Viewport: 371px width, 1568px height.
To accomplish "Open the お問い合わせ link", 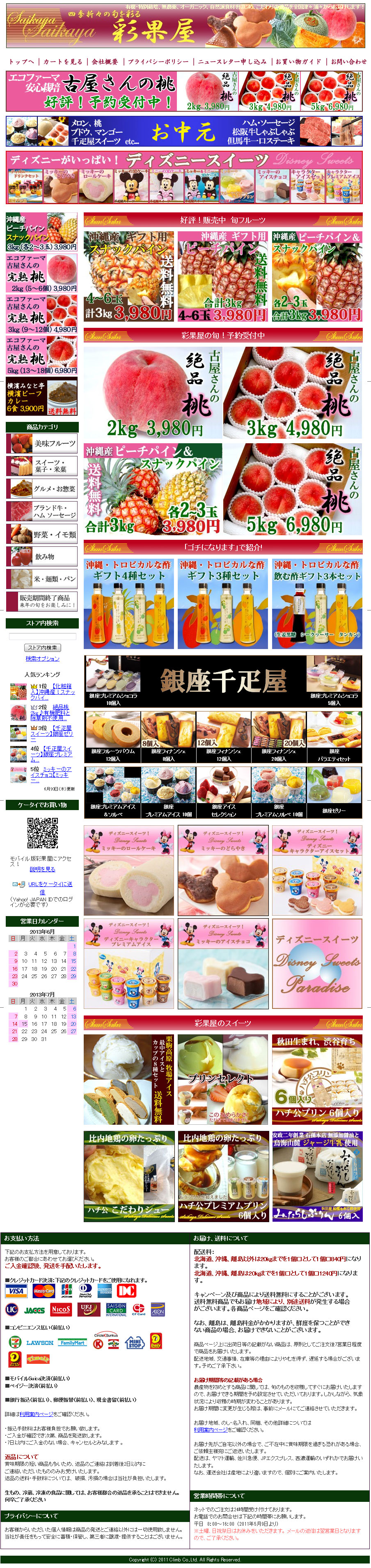I will (x=348, y=62).
